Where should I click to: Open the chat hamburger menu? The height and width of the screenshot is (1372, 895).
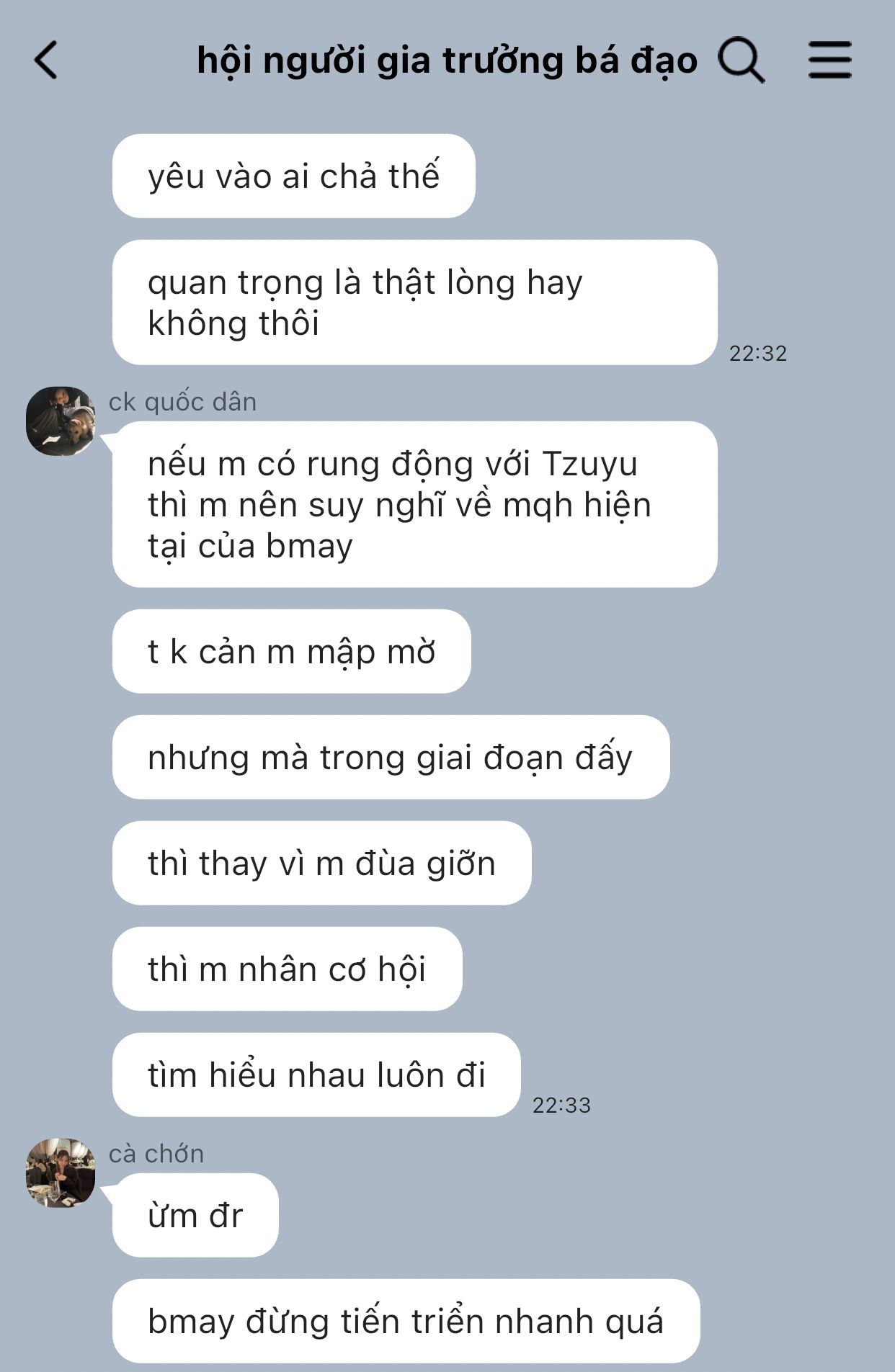point(829,60)
